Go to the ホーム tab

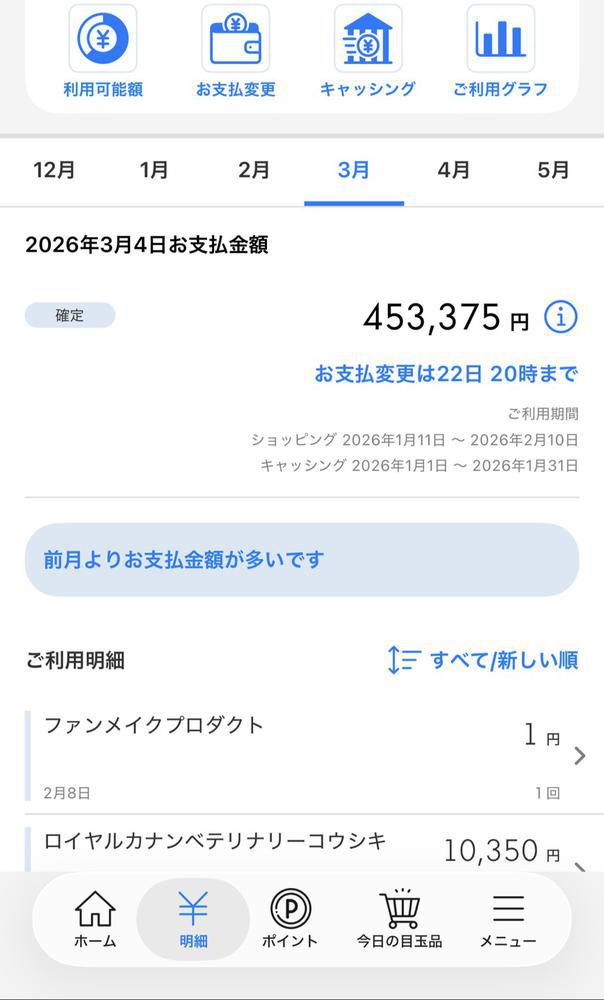95,919
